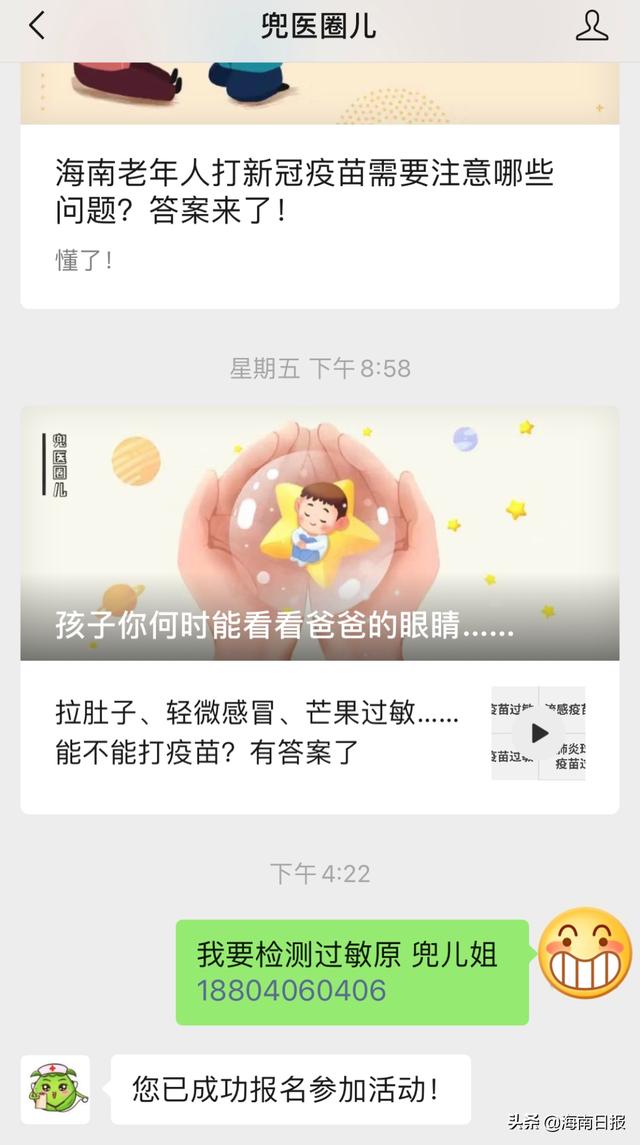
Task: Open the sender's grinning emoji avatar
Action: point(585,954)
